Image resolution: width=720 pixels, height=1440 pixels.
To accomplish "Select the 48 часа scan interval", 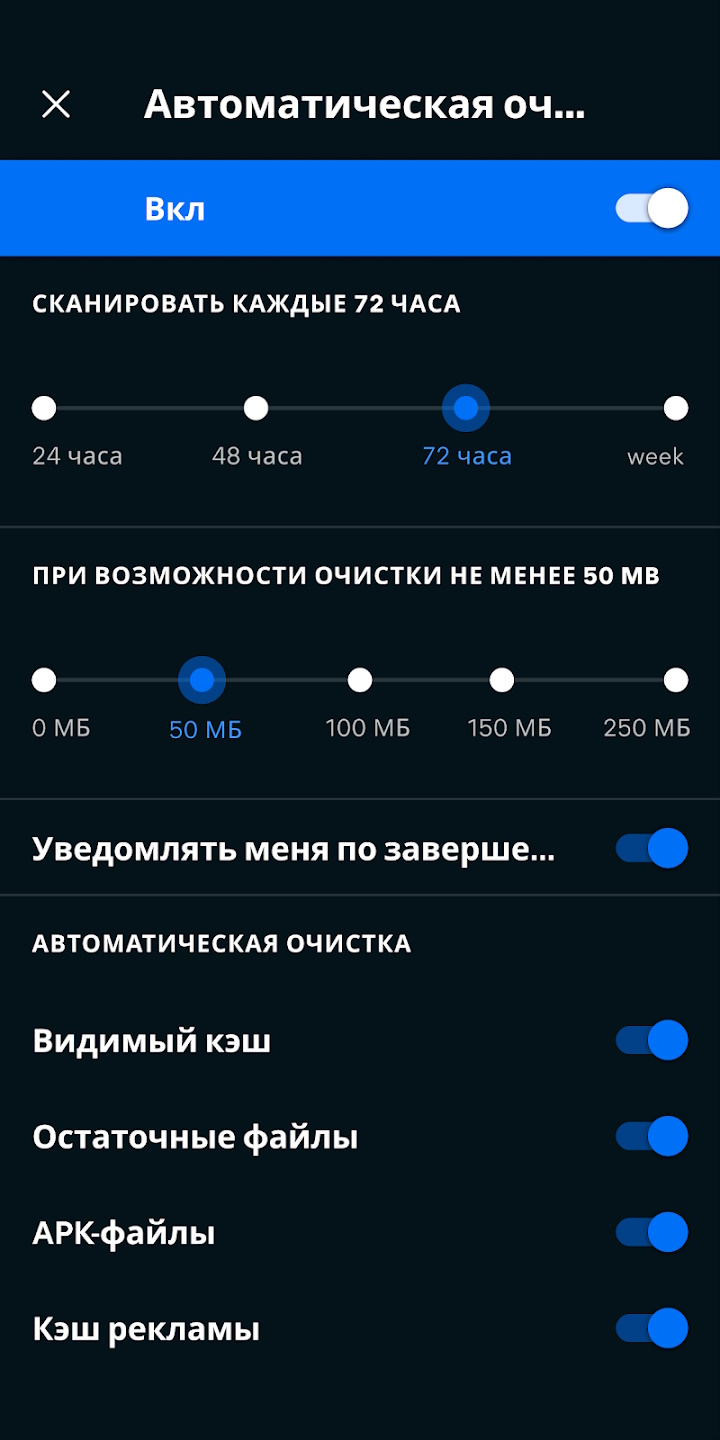I will coord(256,408).
